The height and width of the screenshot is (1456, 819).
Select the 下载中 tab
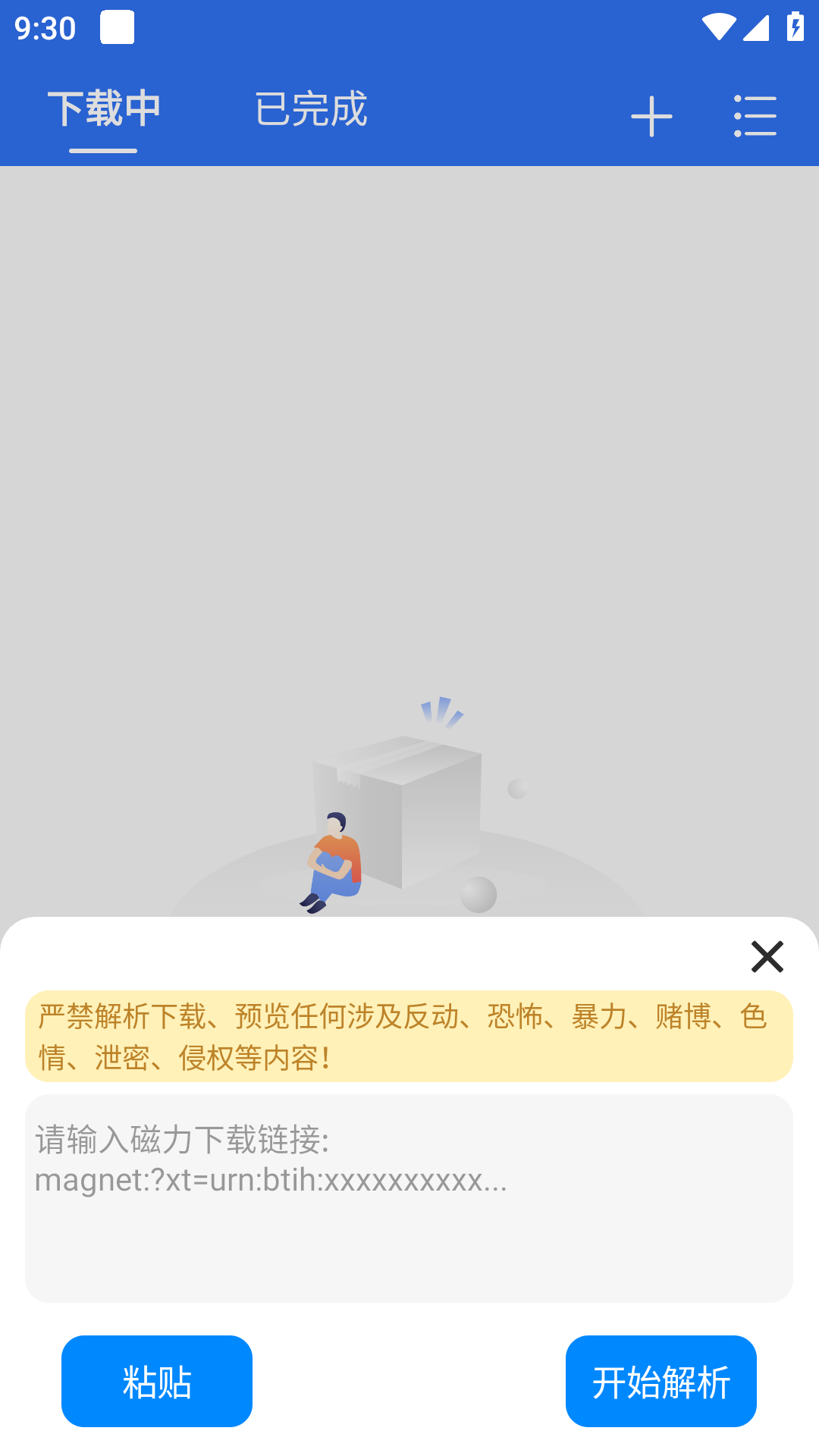tap(104, 109)
